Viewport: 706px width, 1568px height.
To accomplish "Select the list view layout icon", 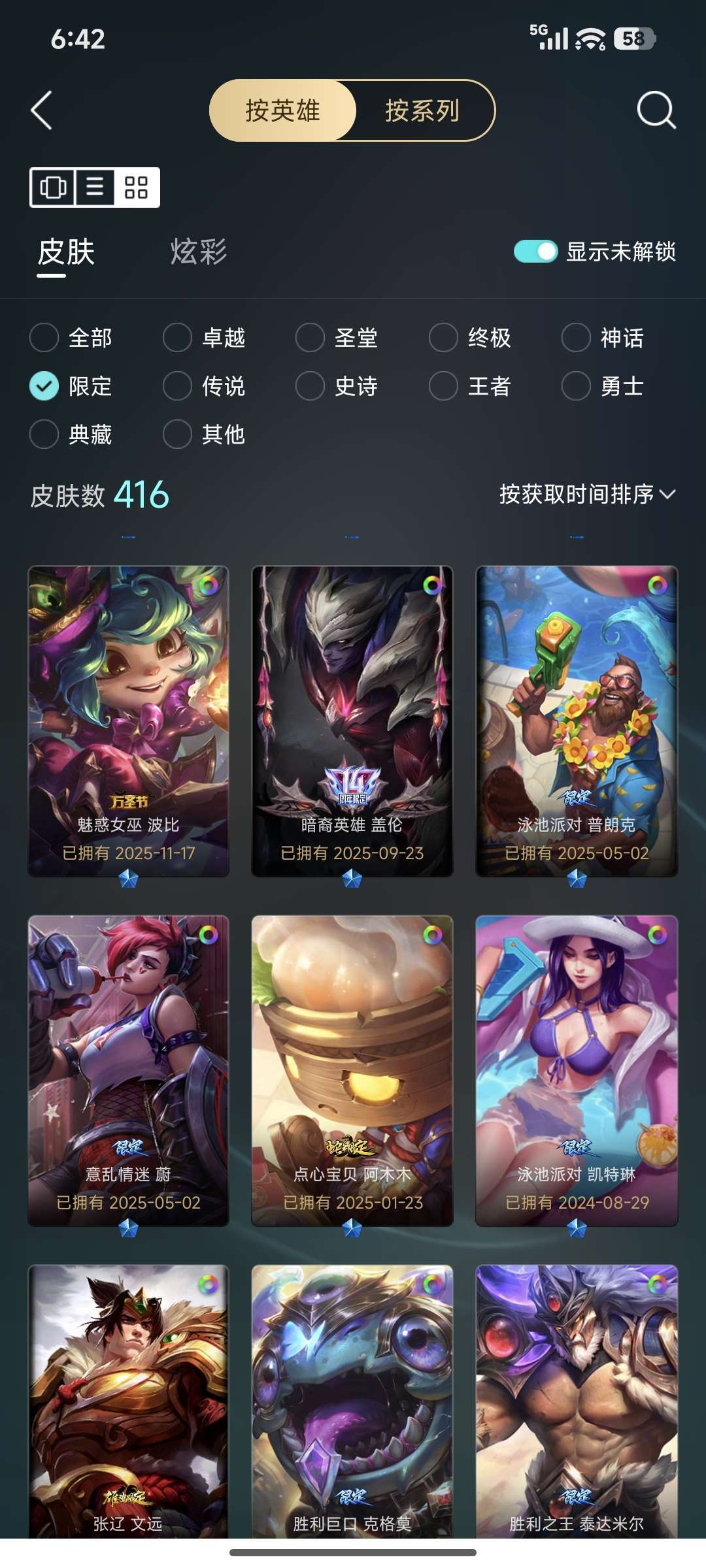I will (95, 188).
